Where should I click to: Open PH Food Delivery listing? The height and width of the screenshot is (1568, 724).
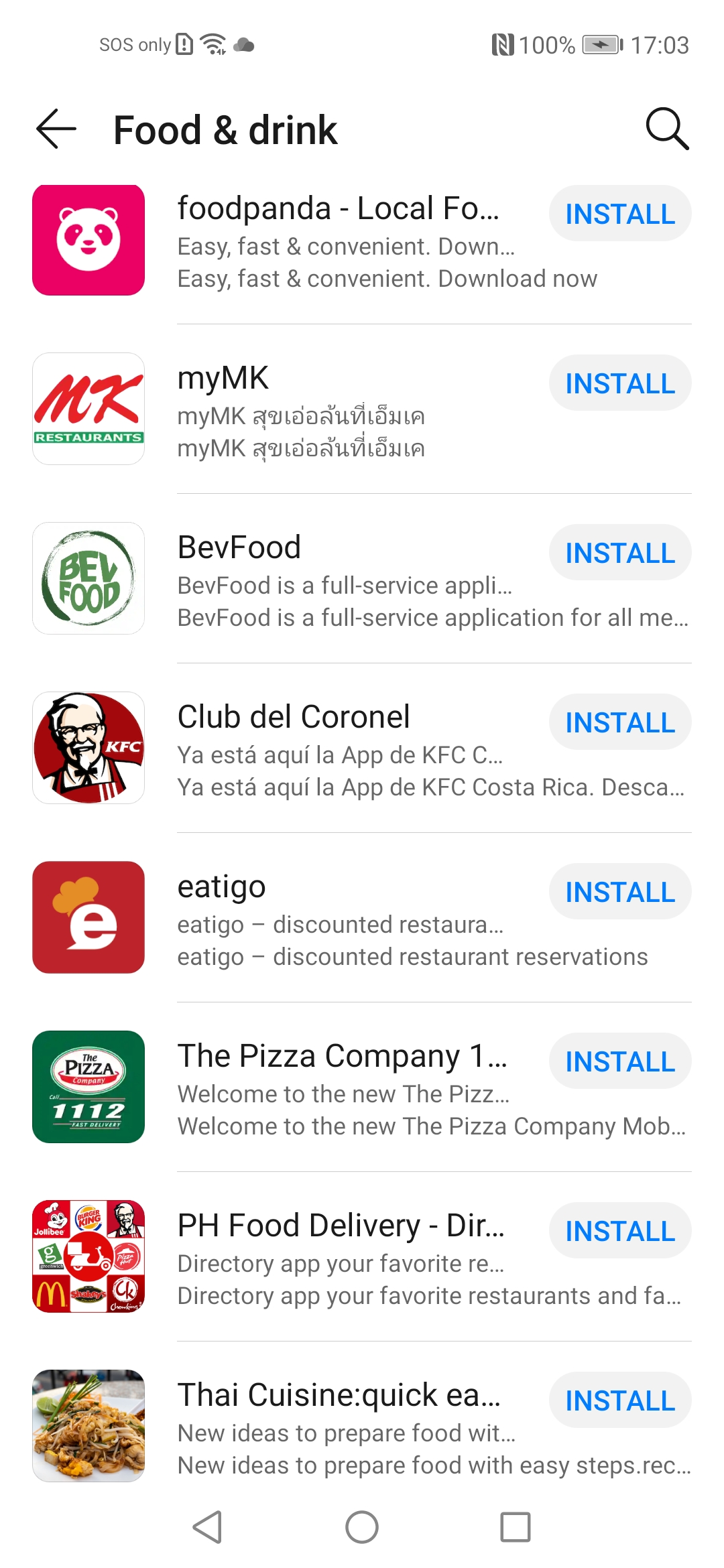click(x=341, y=1226)
